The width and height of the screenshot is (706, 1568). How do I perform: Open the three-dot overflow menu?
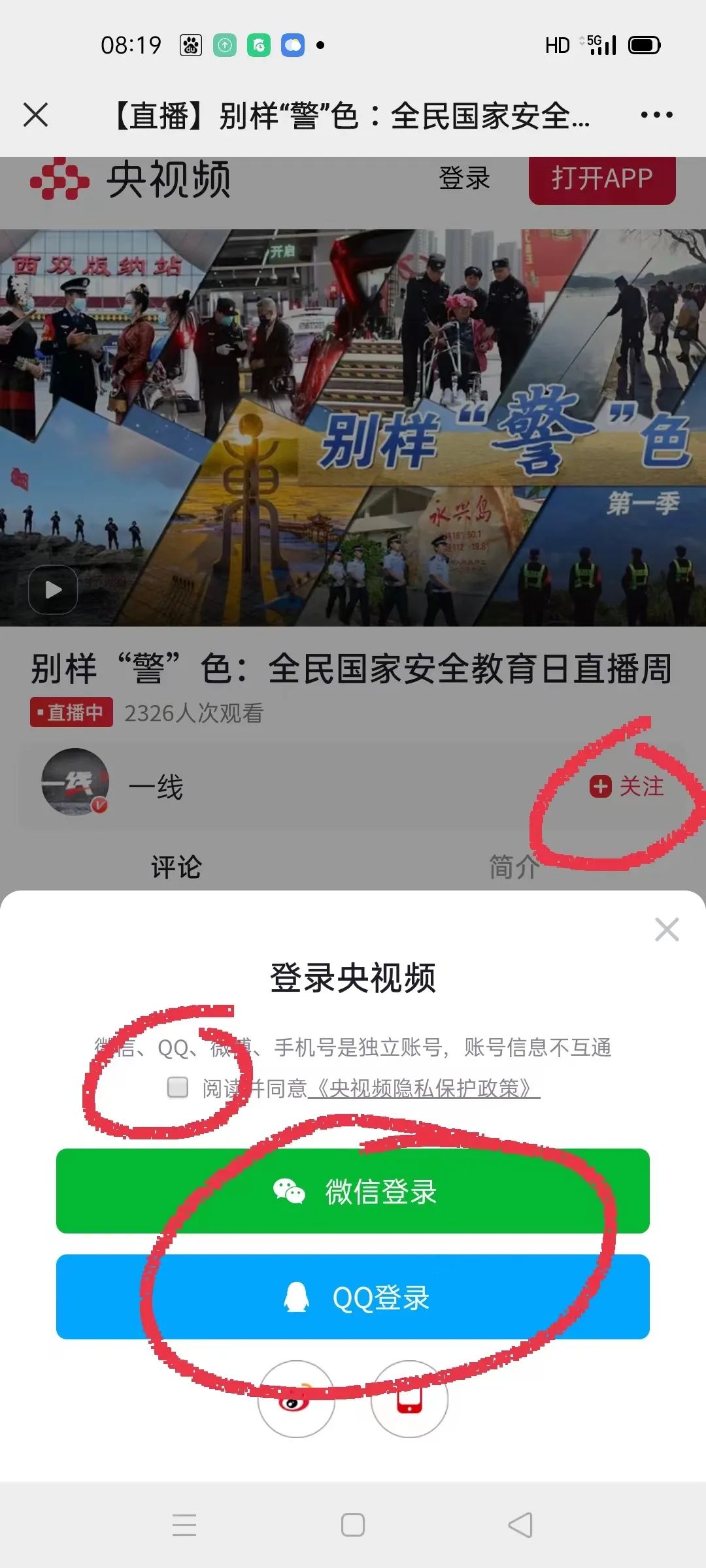click(656, 115)
